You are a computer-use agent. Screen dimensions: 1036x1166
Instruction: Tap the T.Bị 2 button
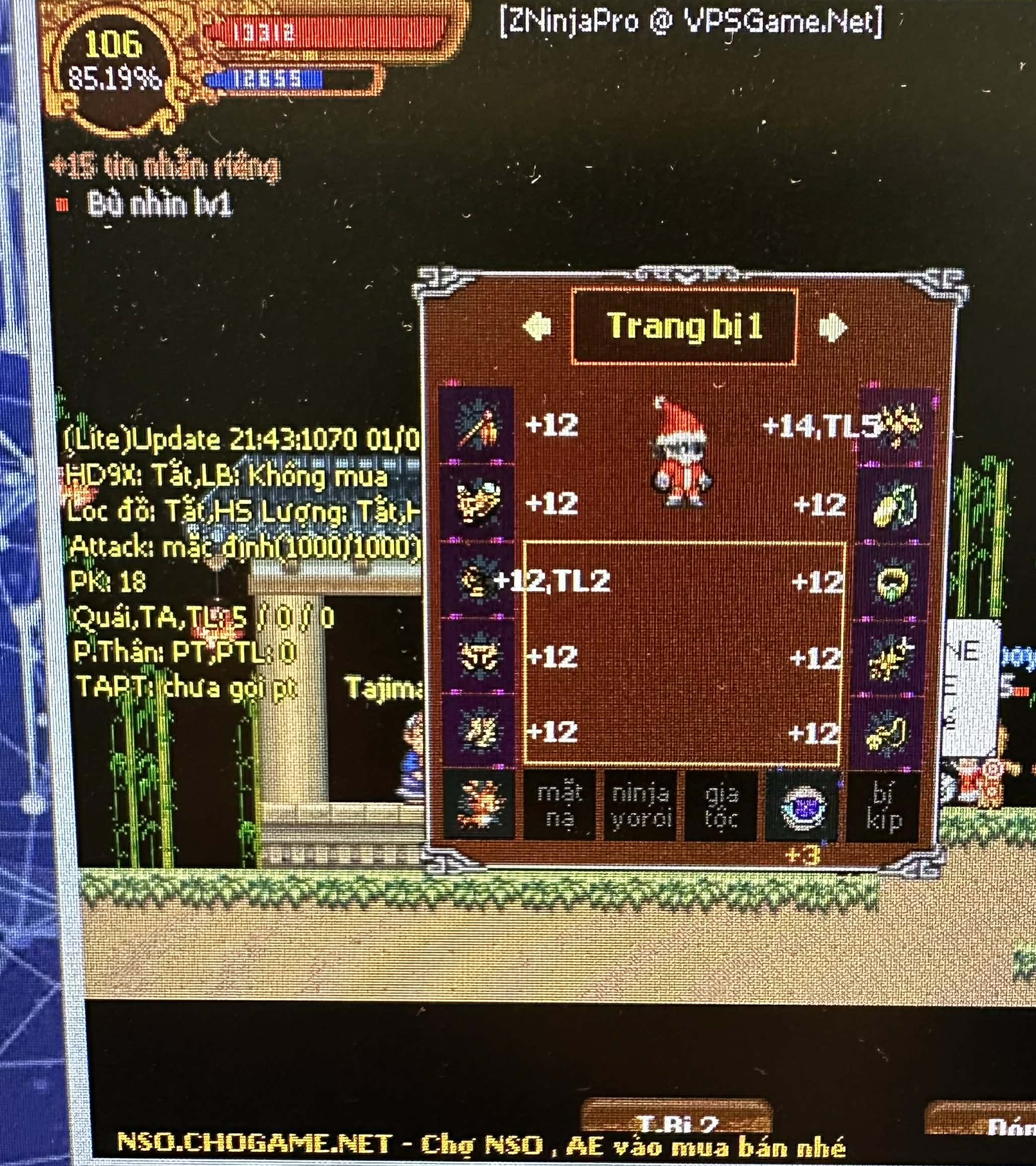coord(676,1123)
